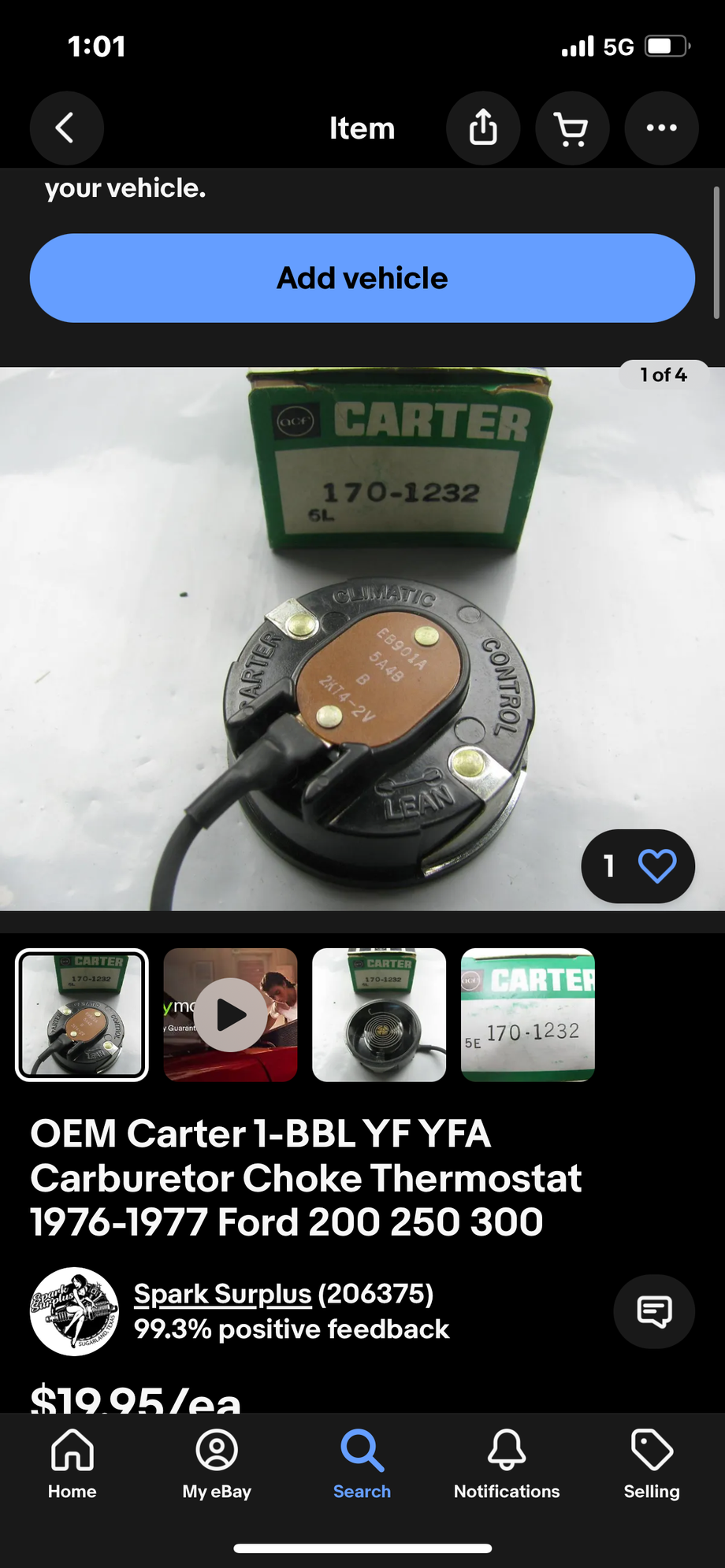Switch to the My eBay tab
This screenshot has height=1568, width=725.
217,1463
